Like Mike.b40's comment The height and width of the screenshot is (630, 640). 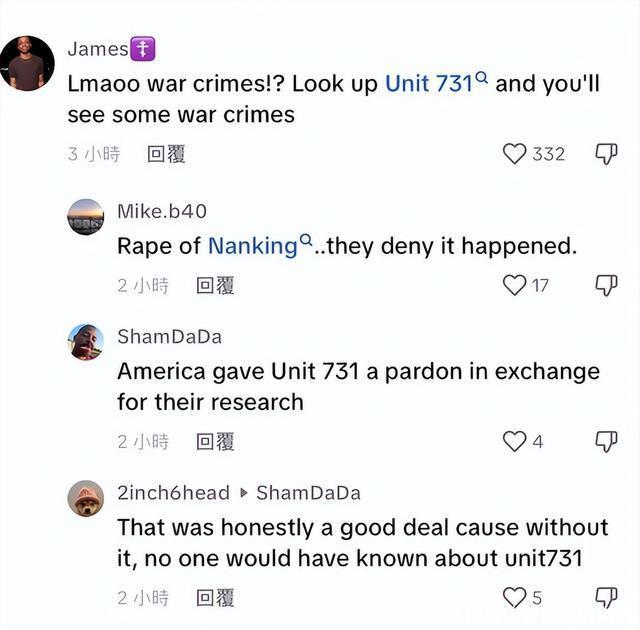click(x=514, y=285)
